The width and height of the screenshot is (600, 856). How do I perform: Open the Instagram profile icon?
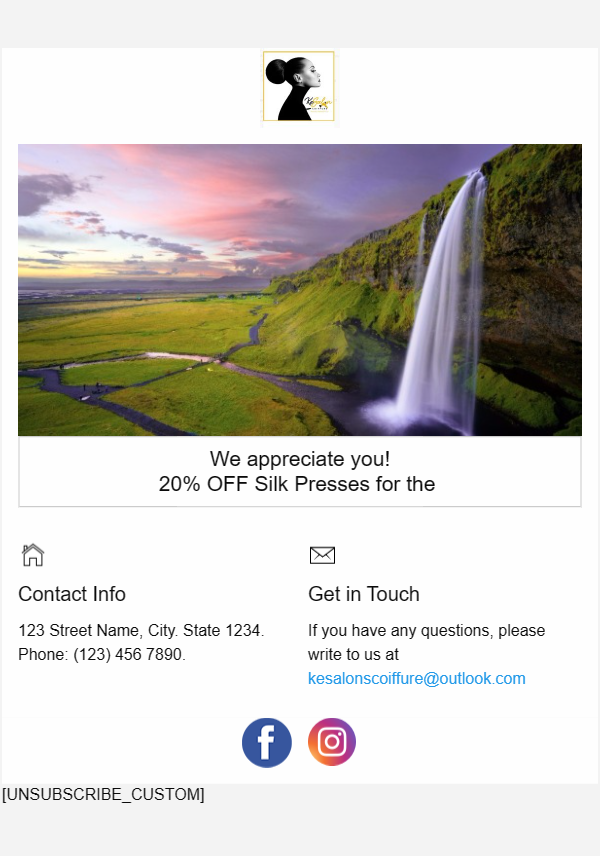[332, 743]
